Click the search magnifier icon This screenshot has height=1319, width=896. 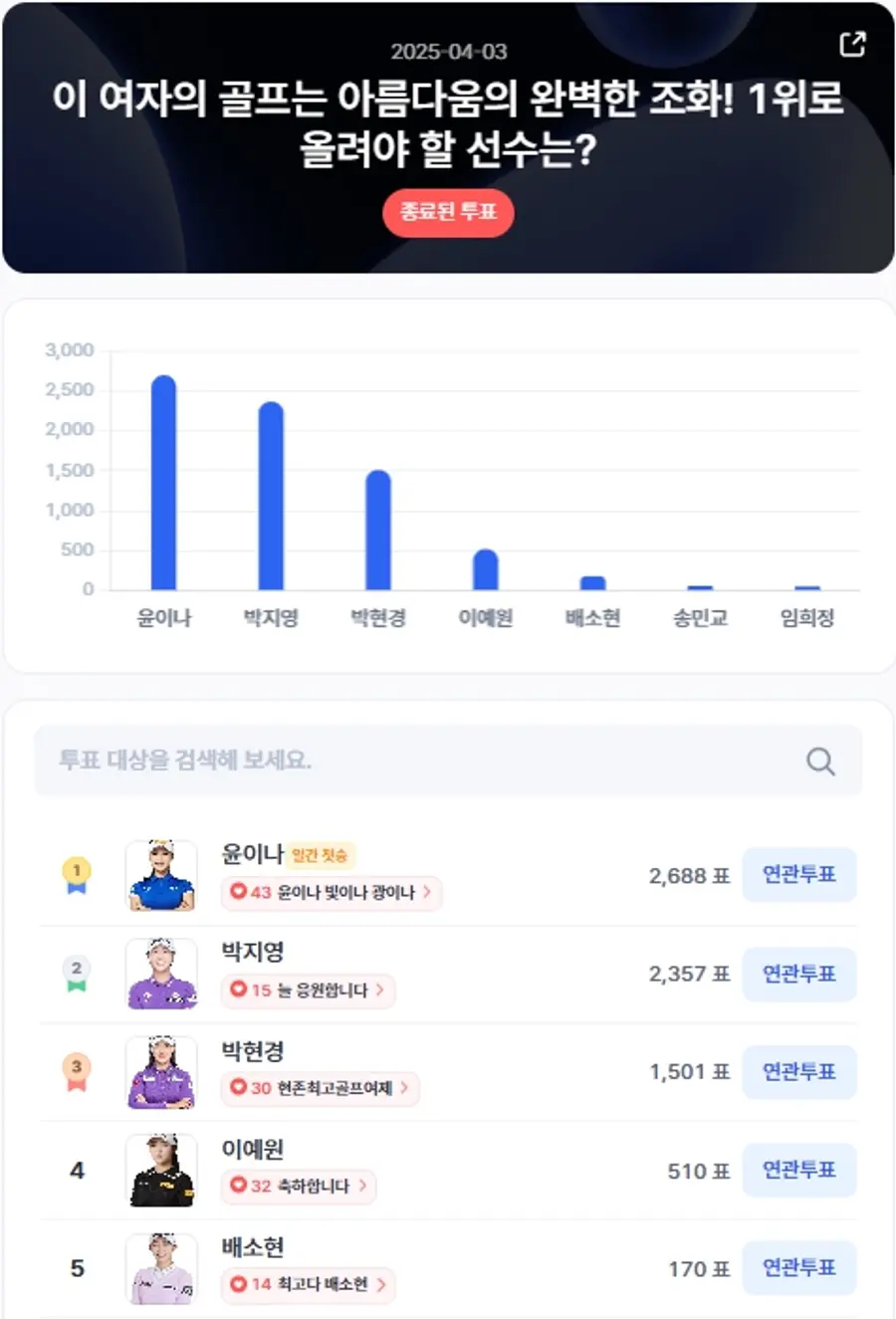(819, 761)
